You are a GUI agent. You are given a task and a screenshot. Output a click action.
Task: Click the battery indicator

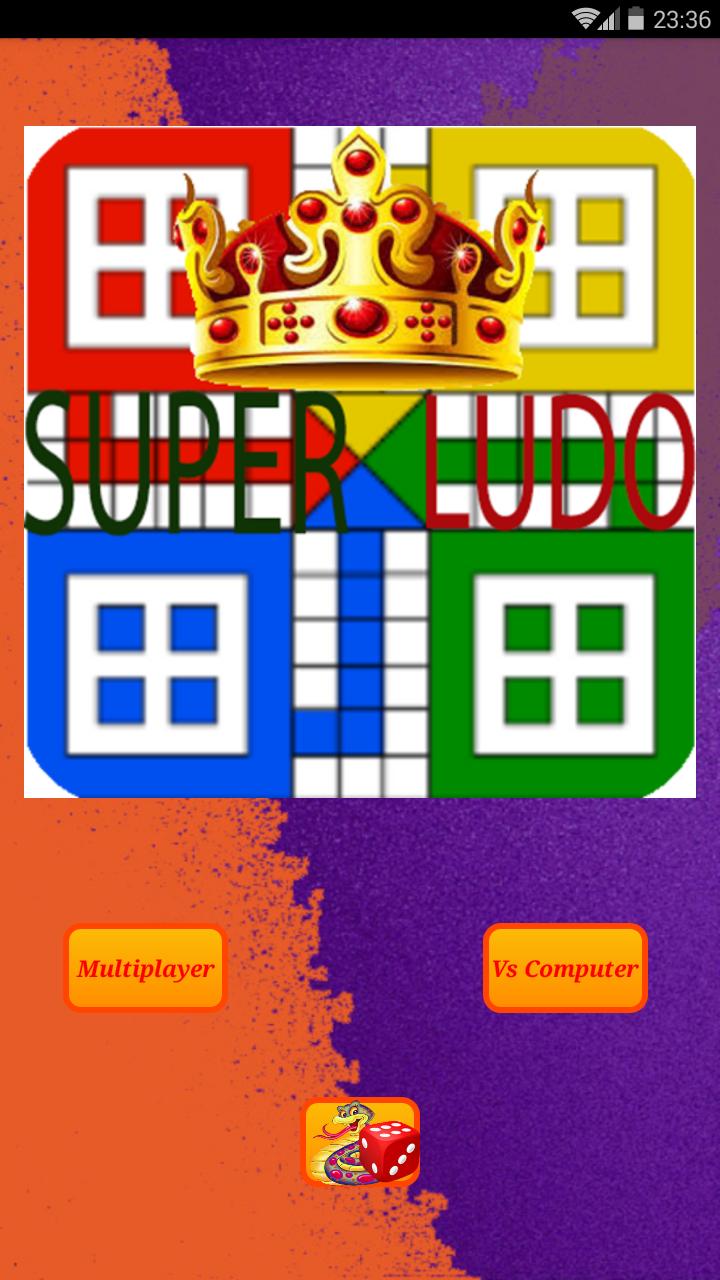[x=637, y=16]
